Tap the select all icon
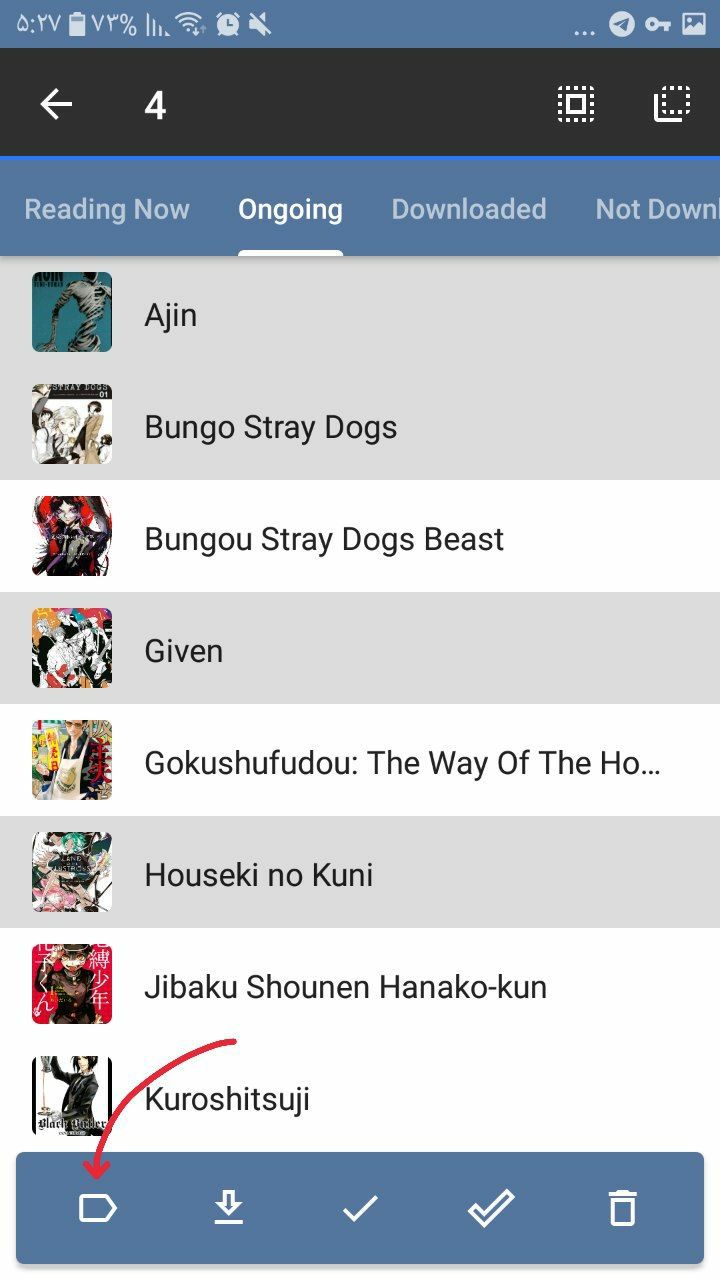 [576, 104]
